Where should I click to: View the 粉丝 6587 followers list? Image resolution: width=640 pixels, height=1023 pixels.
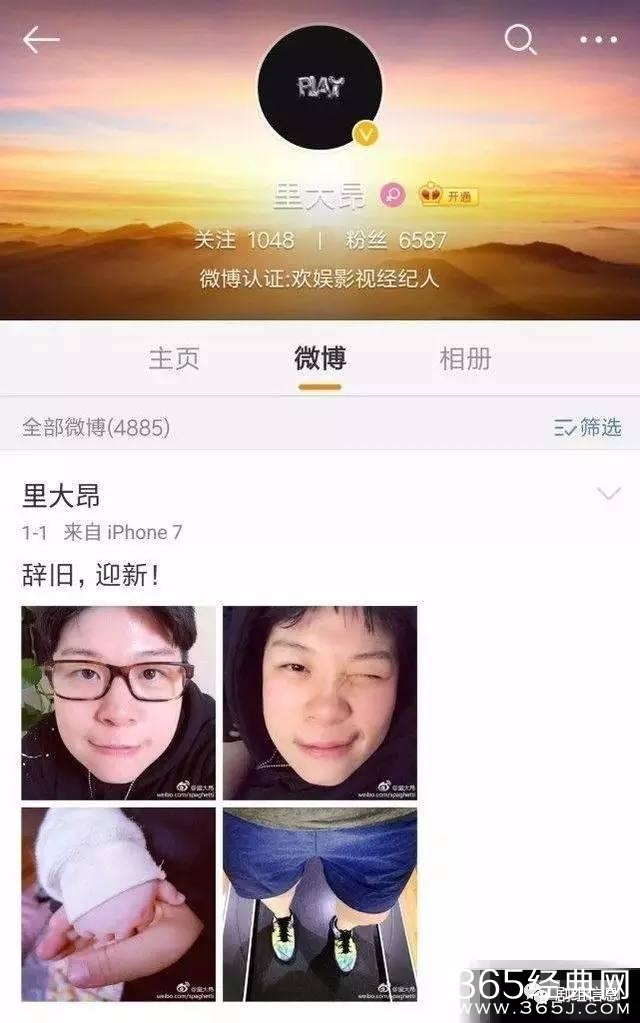click(394, 240)
